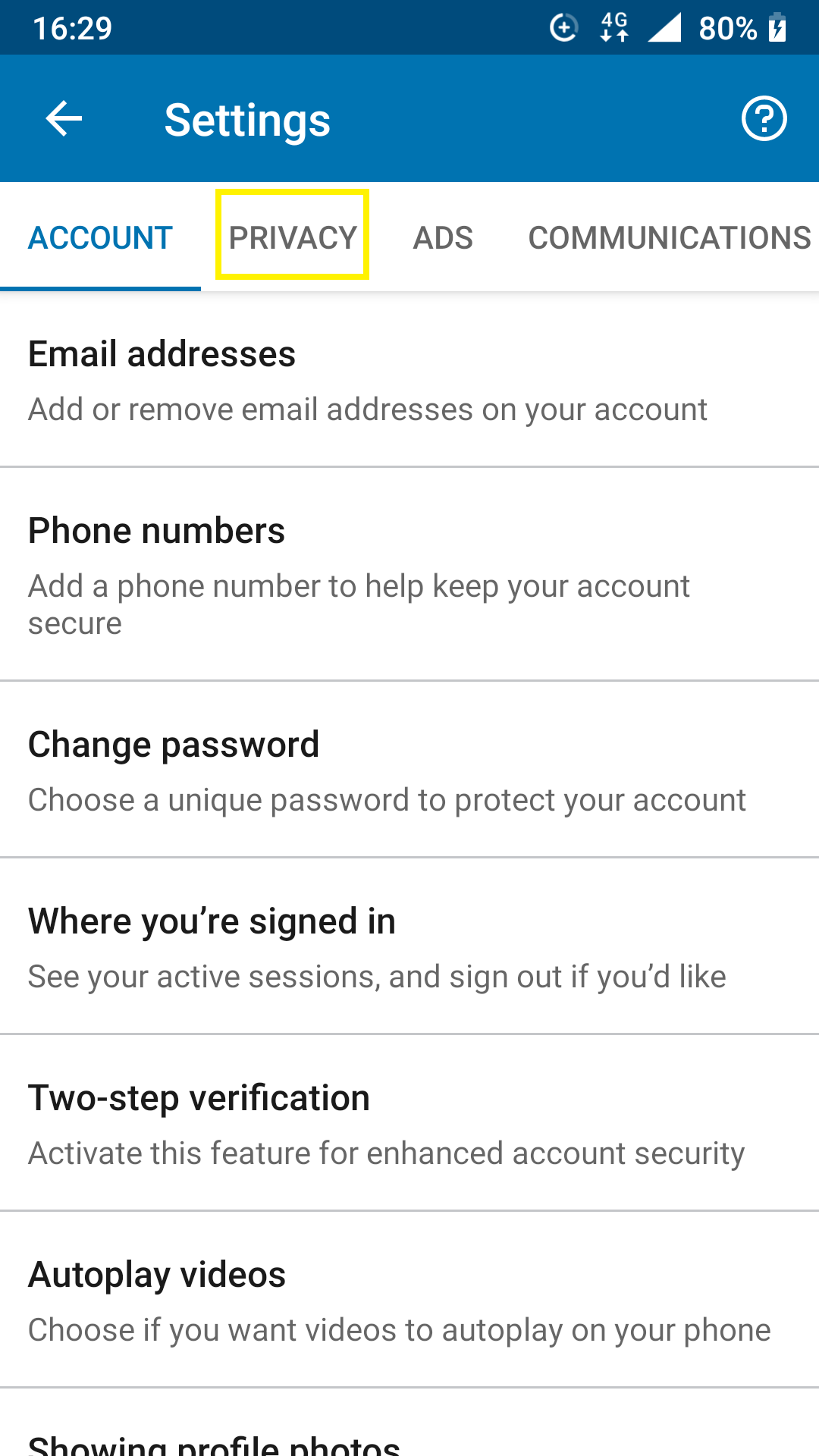View Where you're signed in
819x1456 pixels.
tap(409, 947)
